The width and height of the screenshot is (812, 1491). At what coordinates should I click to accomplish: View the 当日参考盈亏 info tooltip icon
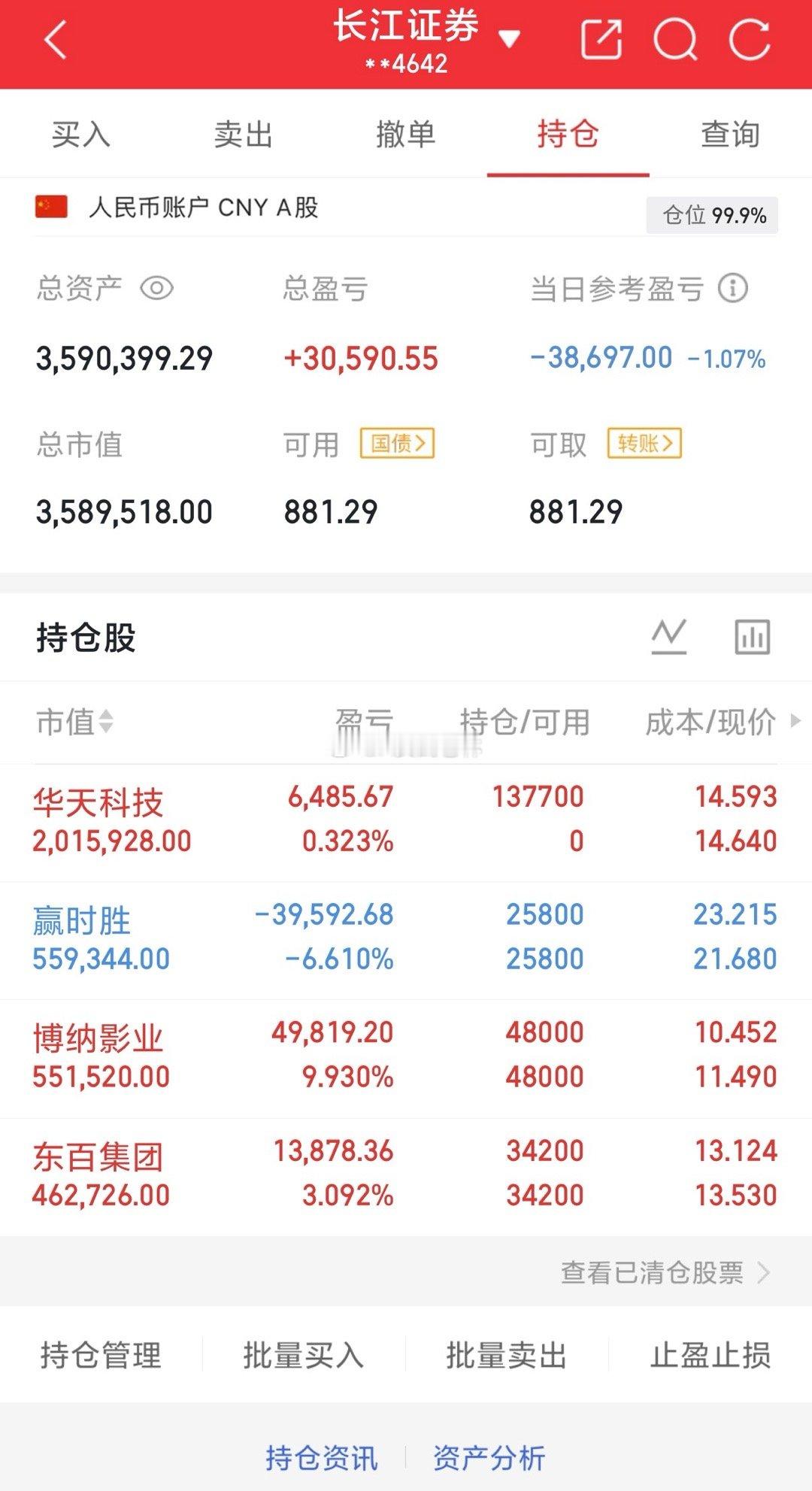tap(733, 286)
